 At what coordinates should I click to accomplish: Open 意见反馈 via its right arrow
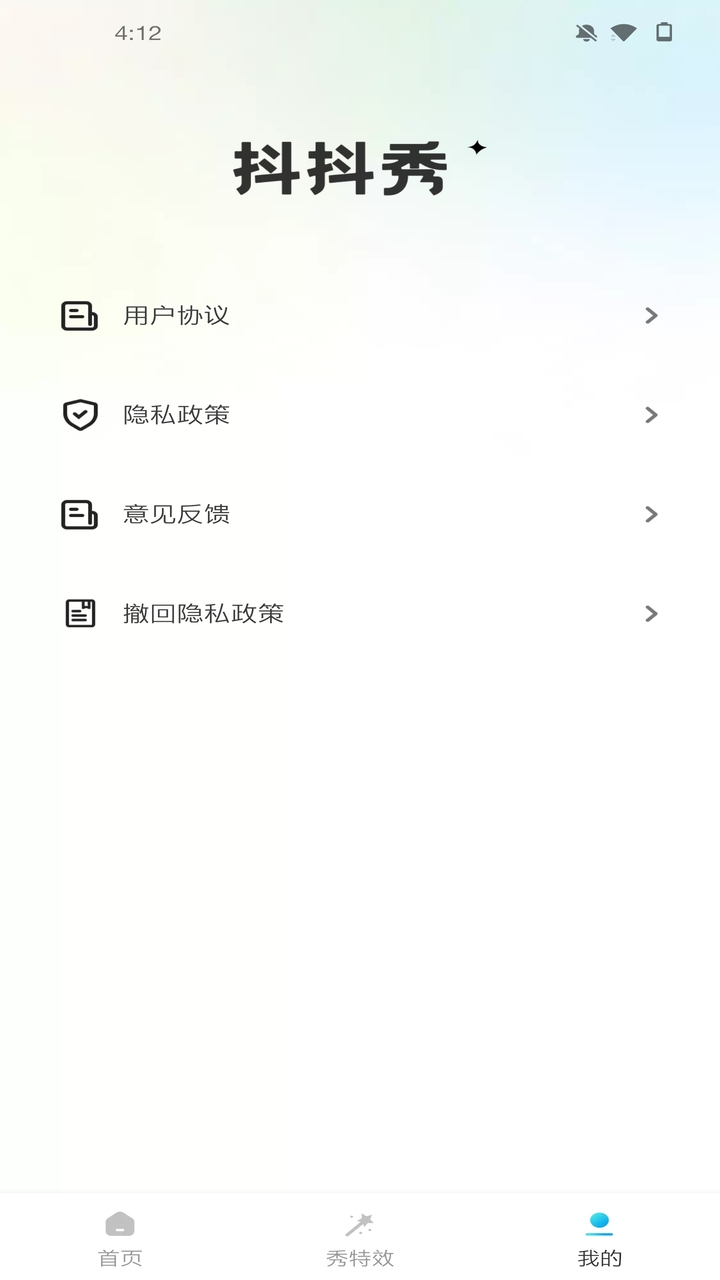click(x=651, y=514)
